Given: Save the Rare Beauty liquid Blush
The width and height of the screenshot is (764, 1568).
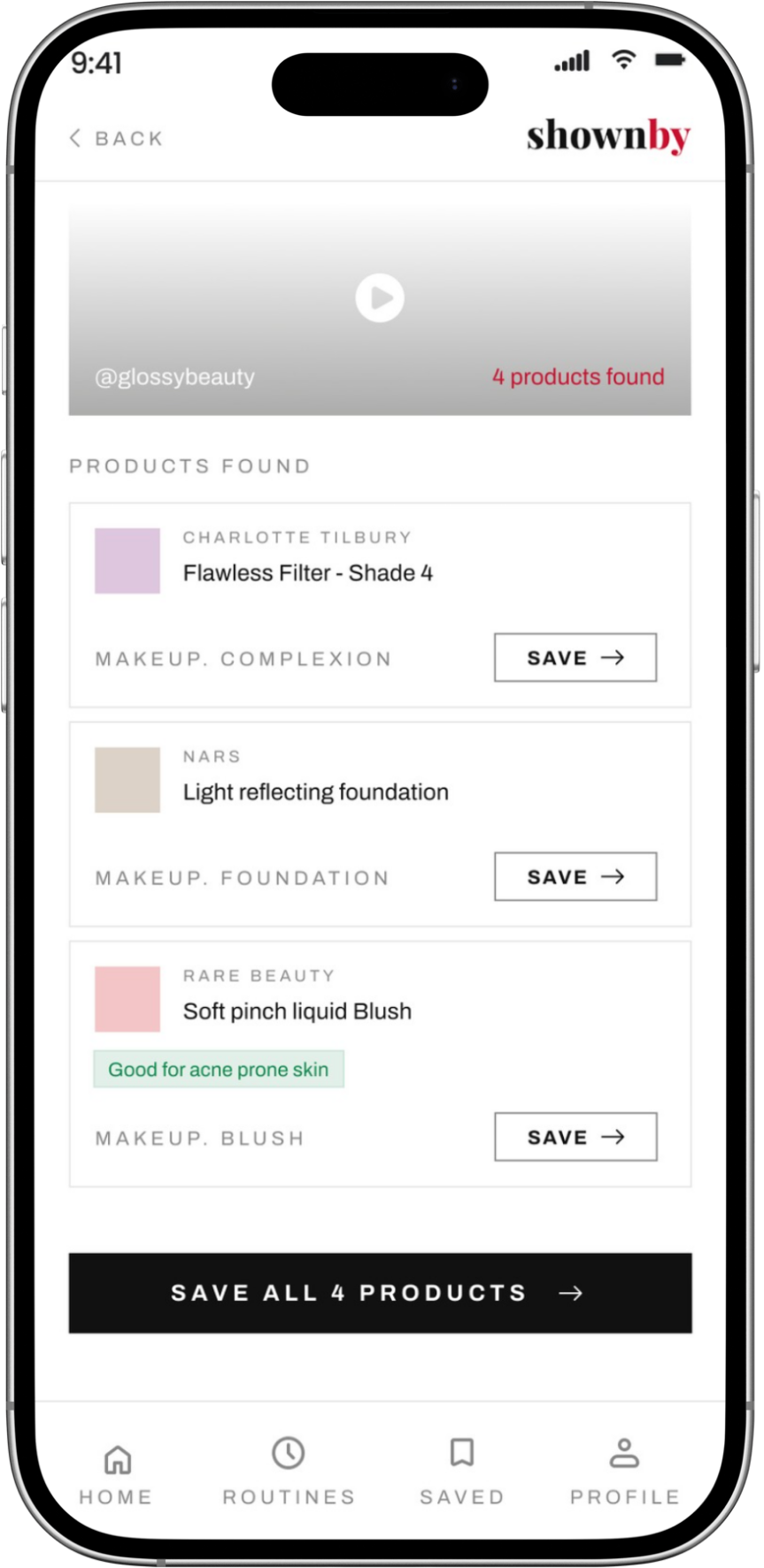Looking at the screenshot, I should click(575, 1137).
